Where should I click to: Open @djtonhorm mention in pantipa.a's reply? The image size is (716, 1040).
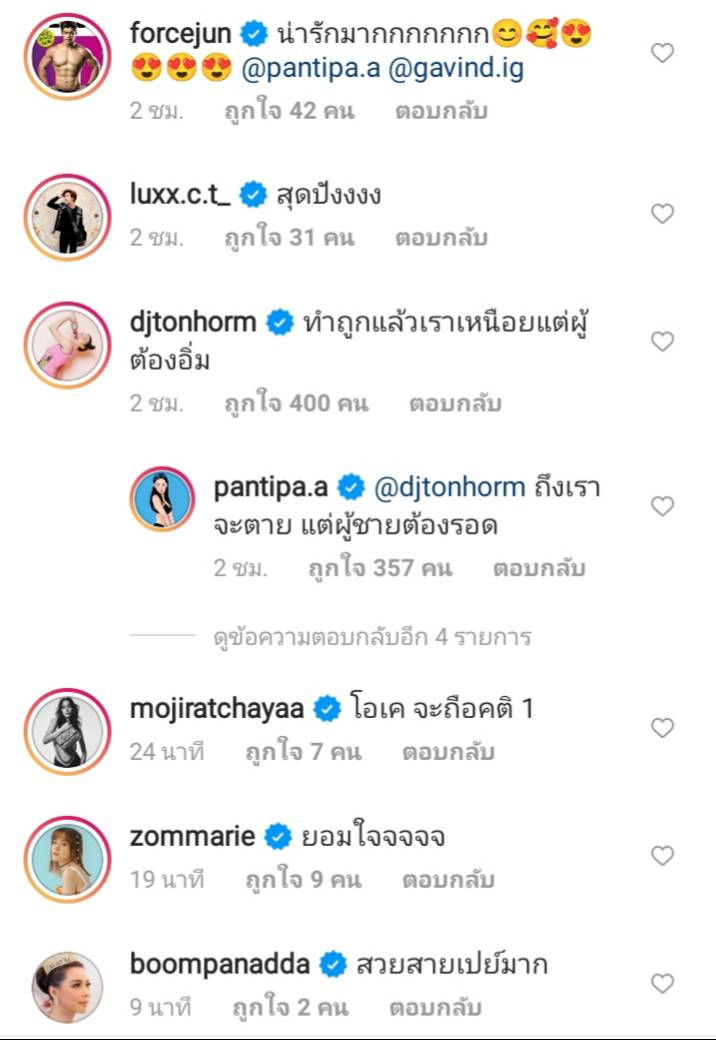449,487
